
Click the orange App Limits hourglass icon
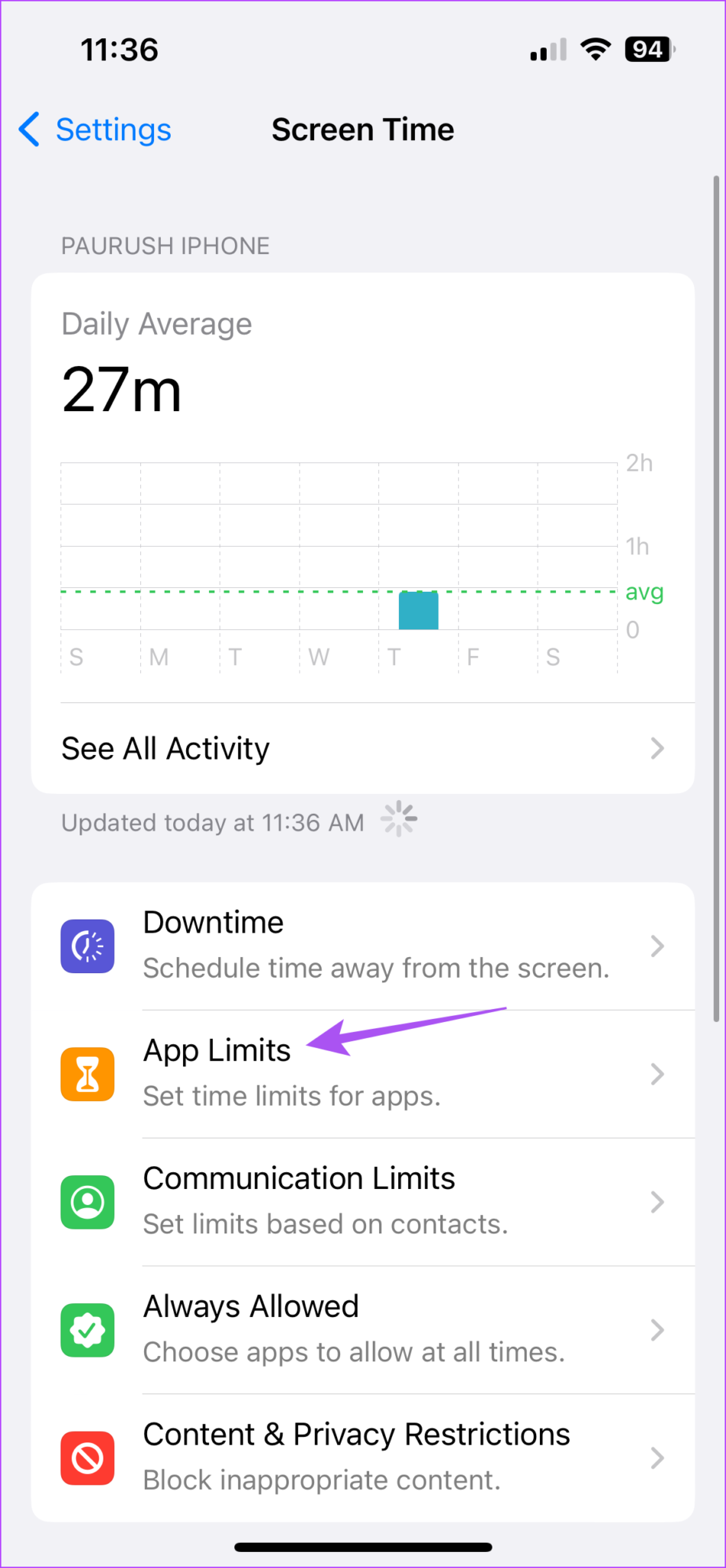click(87, 1073)
